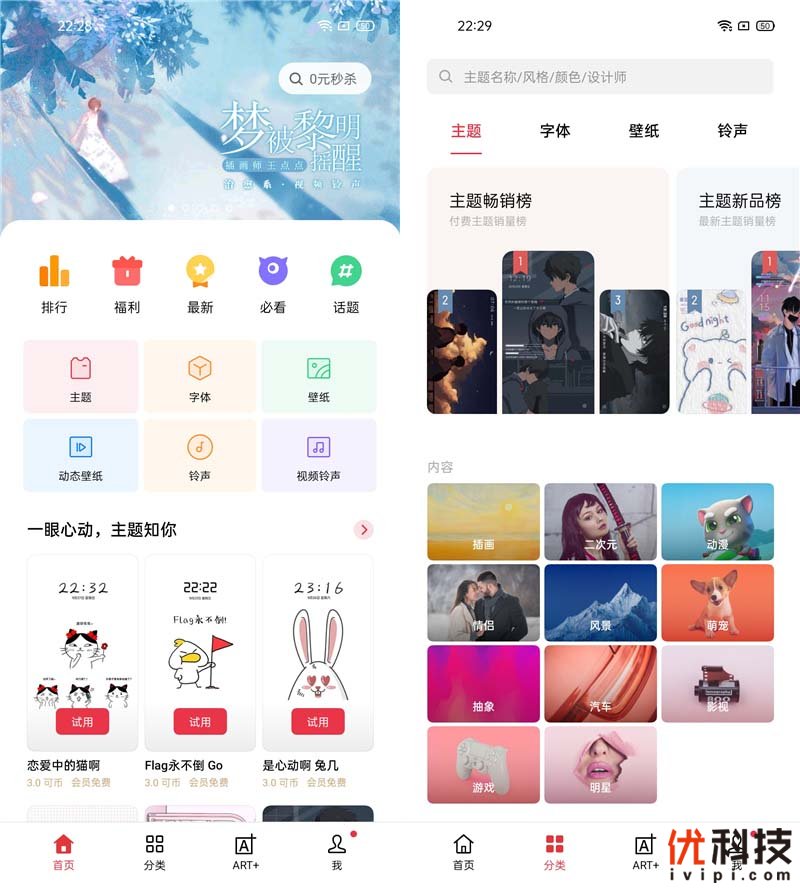The height and width of the screenshot is (888, 800).
Task: Select the 明星 category tile
Action: tap(600, 764)
